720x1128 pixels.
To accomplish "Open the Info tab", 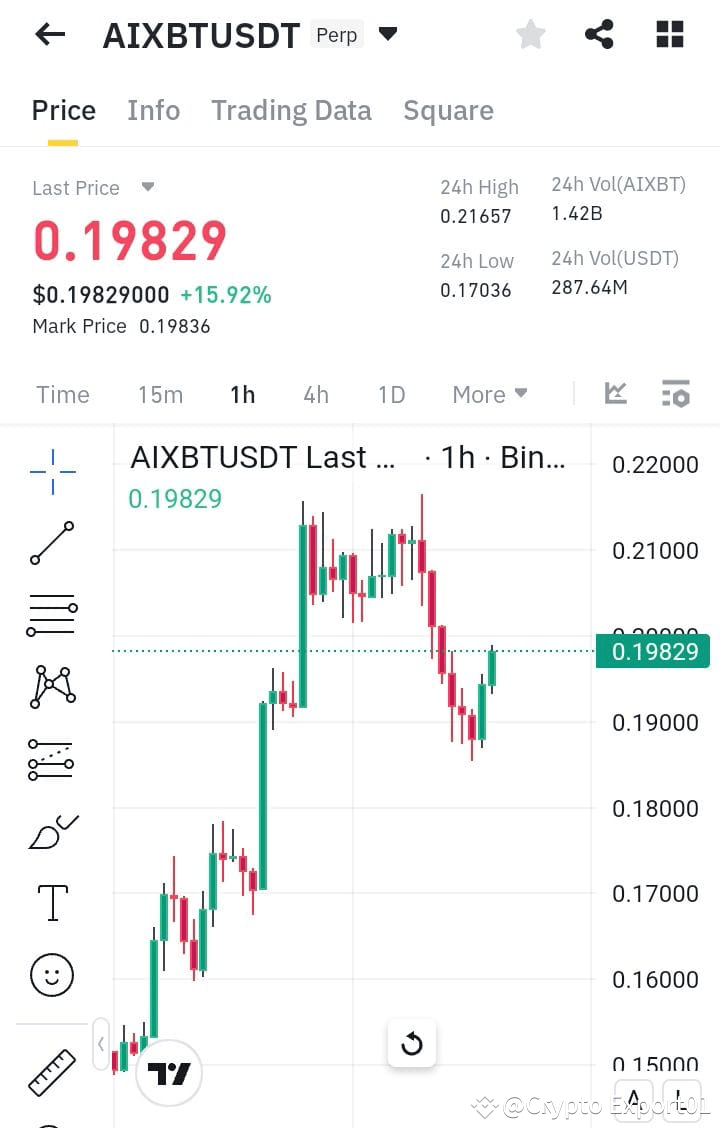I will coord(153,110).
